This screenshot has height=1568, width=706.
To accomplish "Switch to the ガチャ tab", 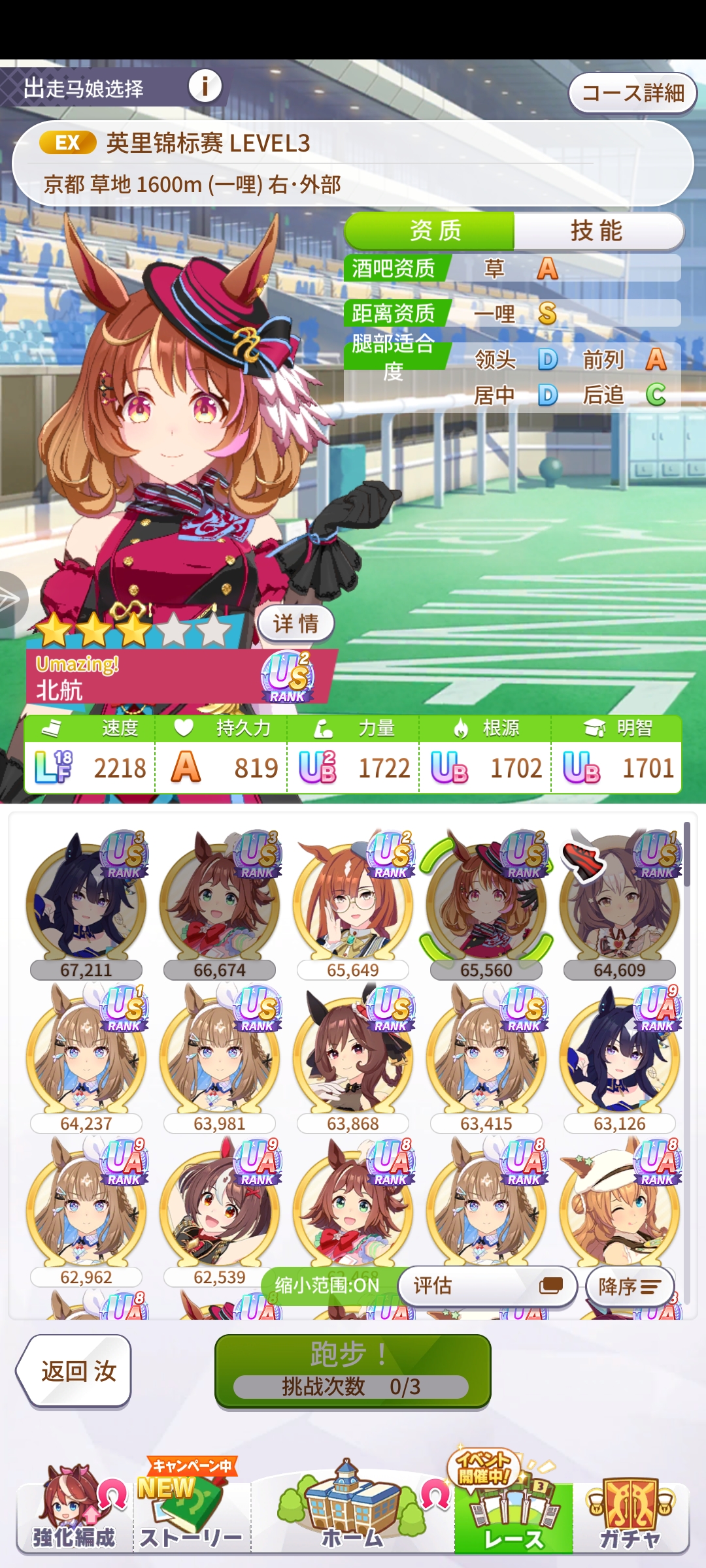I will [631, 1514].
